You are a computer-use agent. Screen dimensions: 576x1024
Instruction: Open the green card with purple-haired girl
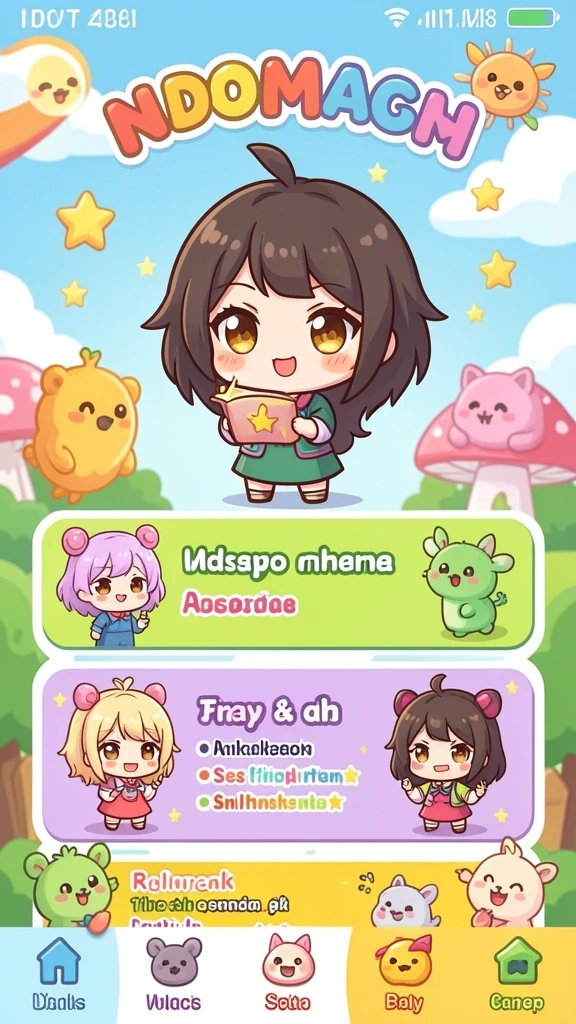coord(288,583)
